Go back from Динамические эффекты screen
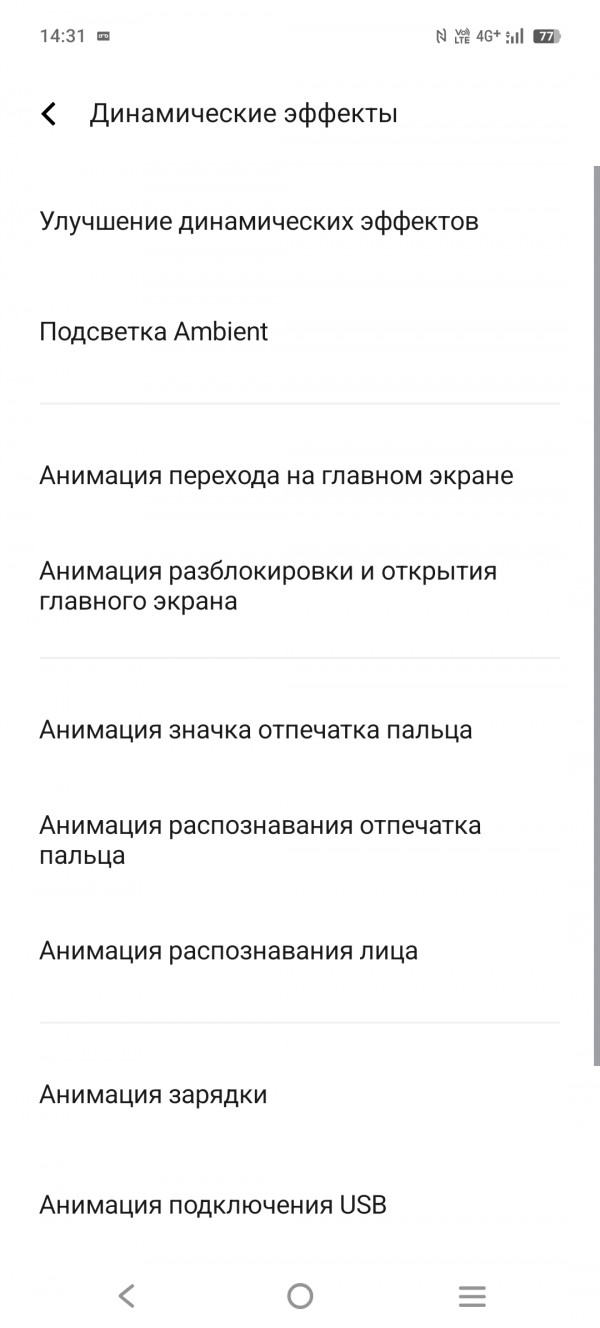 point(48,114)
